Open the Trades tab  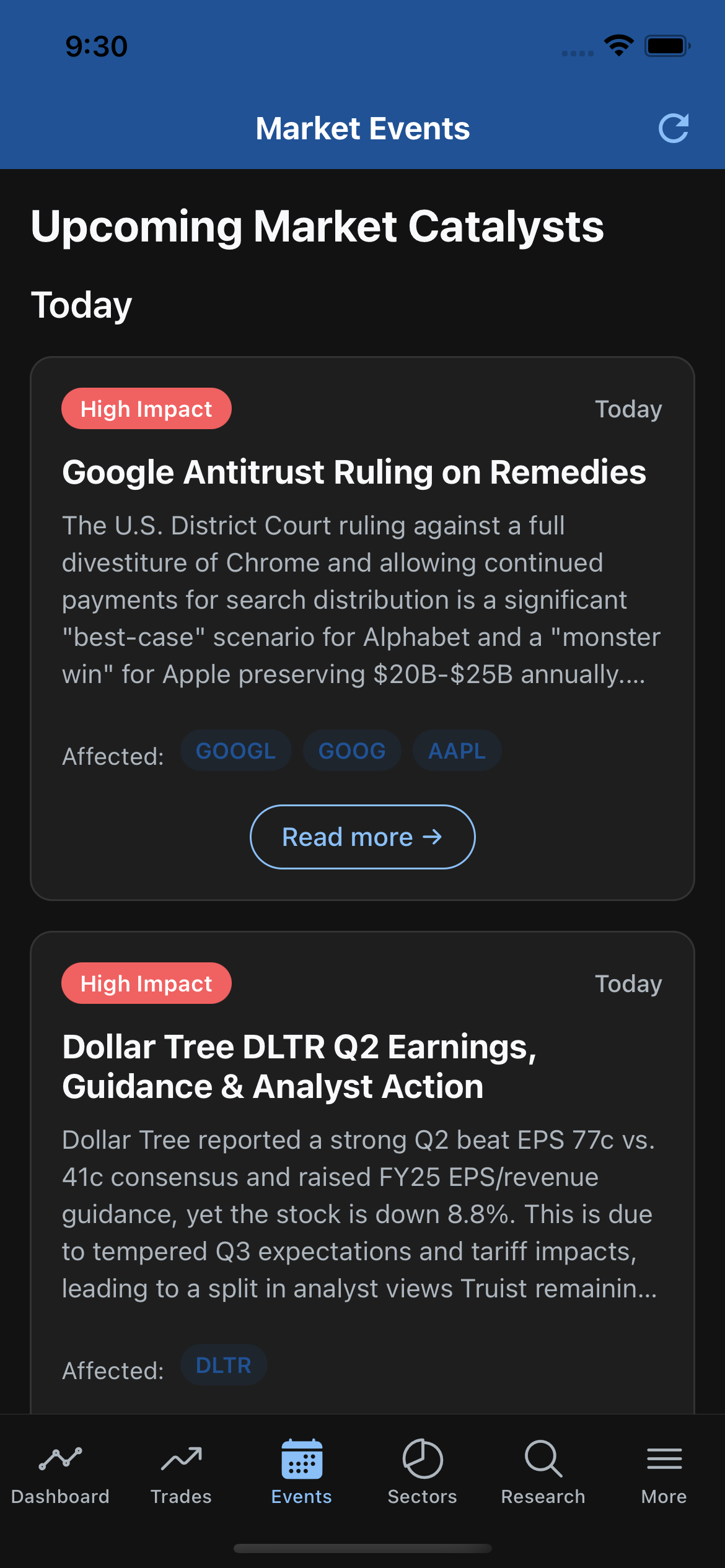tap(181, 1473)
